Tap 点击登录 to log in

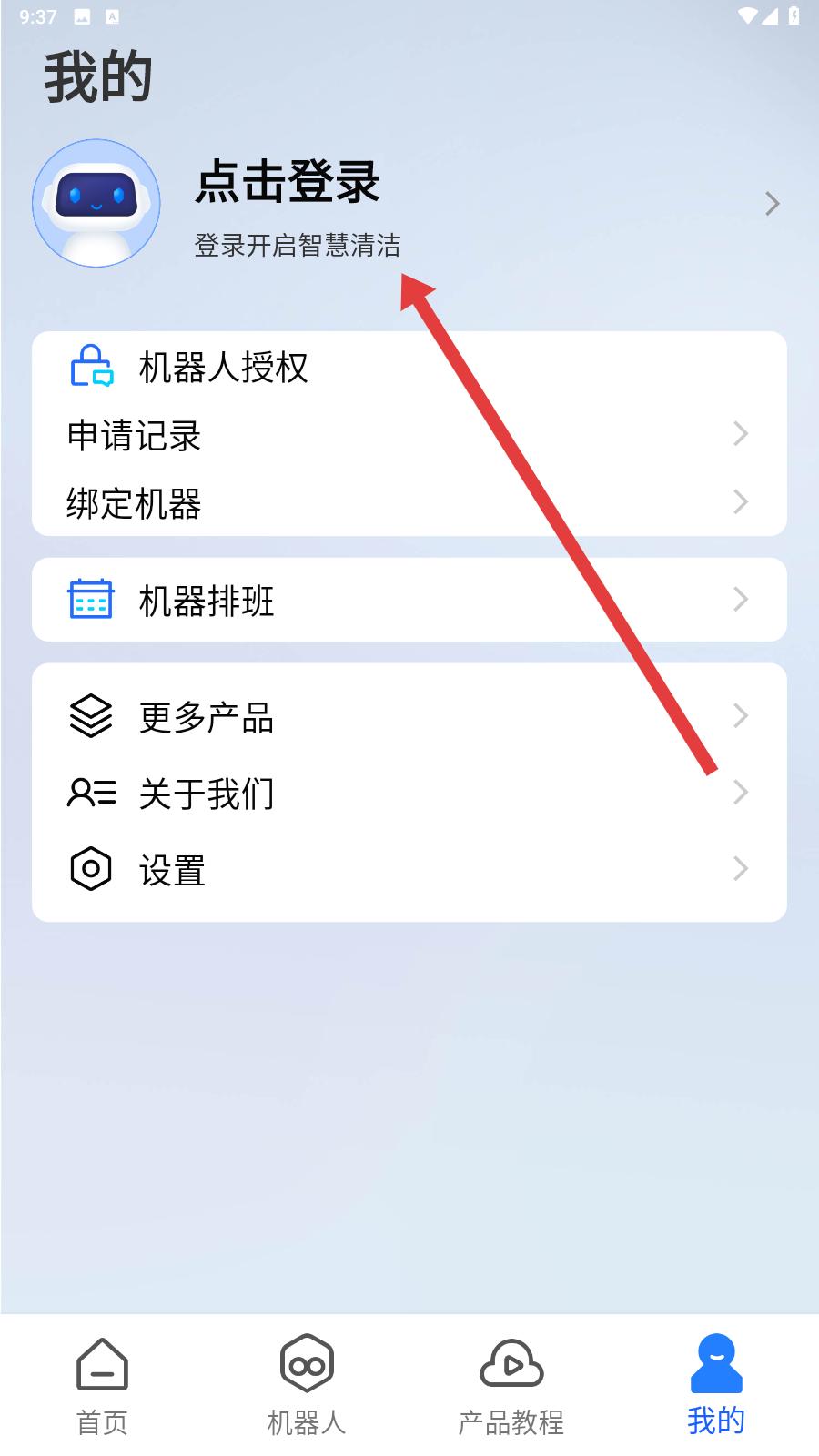point(288,181)
